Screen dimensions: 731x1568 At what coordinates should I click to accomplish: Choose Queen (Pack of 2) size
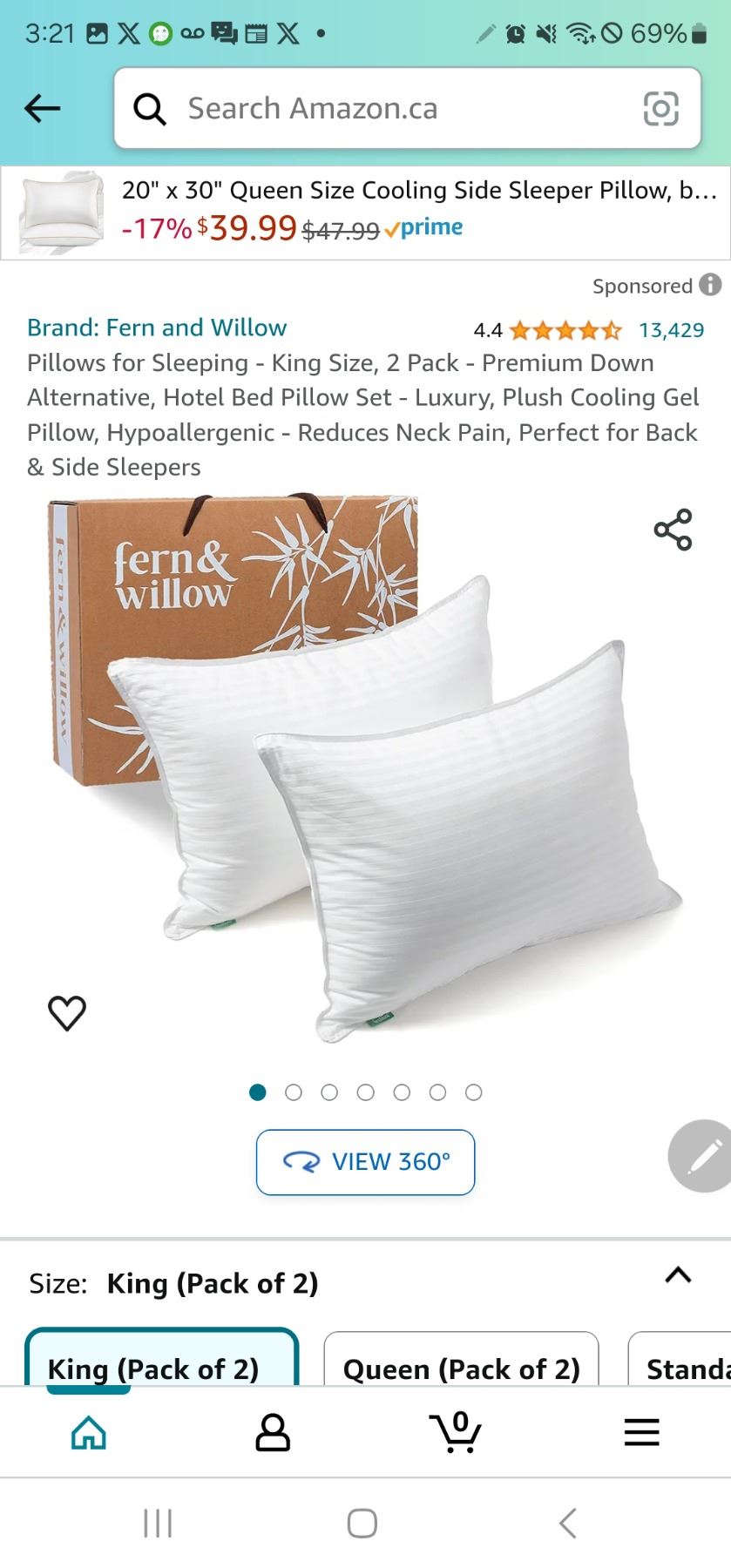(461, 1363)
